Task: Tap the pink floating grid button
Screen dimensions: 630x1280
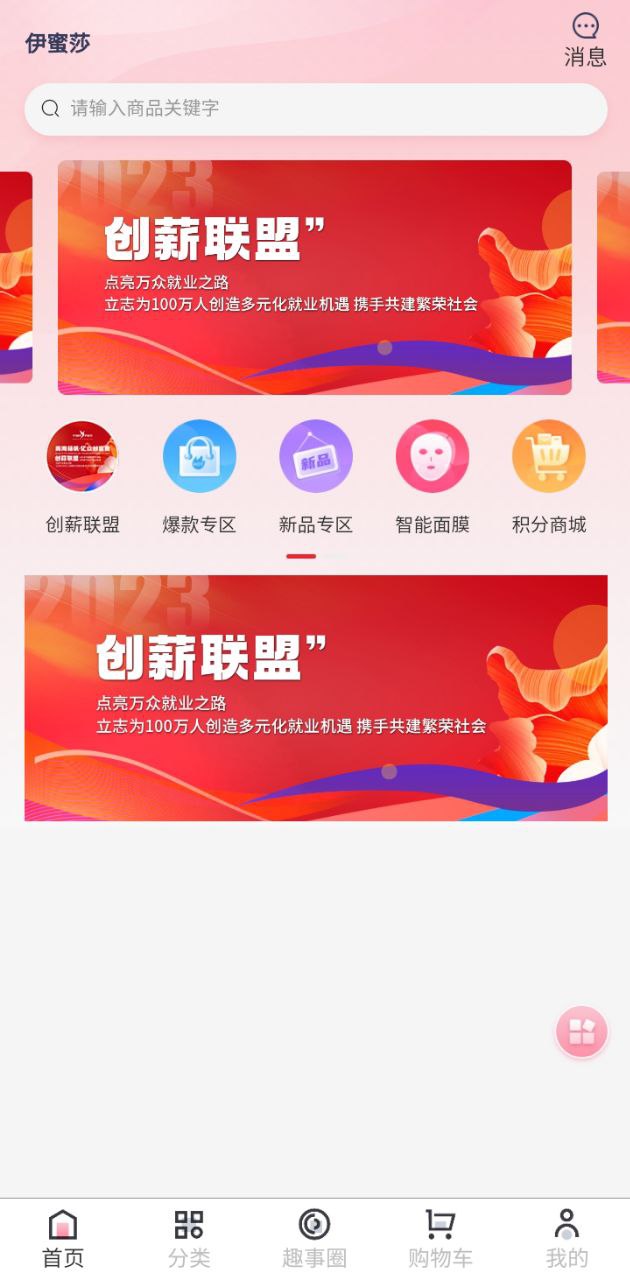Action: pos(581,1032)
